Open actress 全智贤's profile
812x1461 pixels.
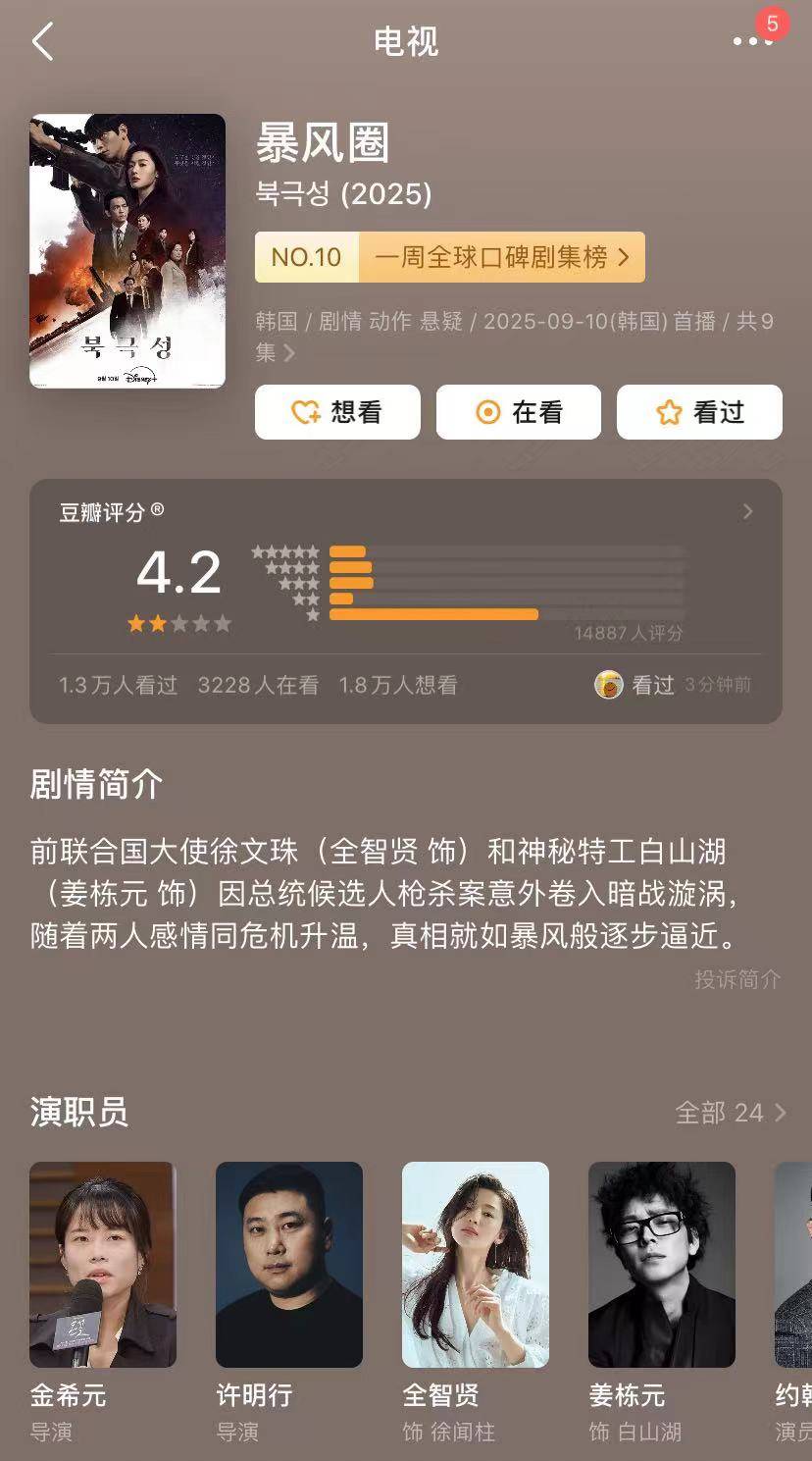coord(476,1265)
